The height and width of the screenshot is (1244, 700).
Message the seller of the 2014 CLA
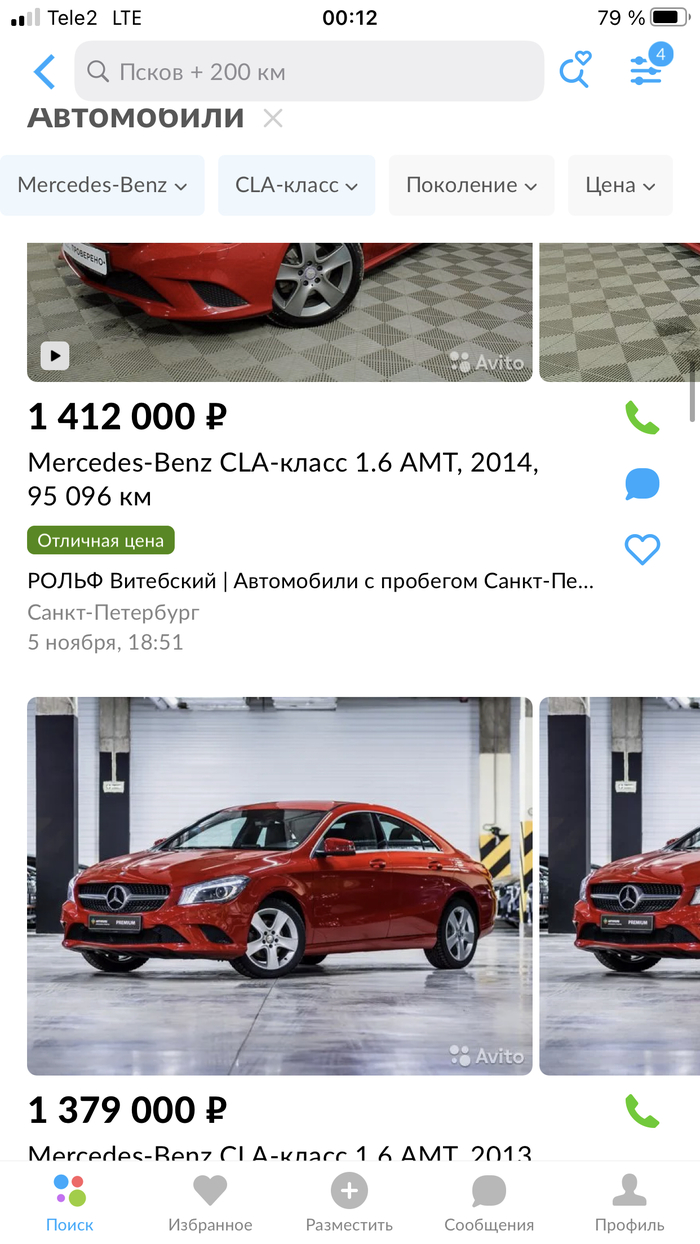[x=642, y=484]
